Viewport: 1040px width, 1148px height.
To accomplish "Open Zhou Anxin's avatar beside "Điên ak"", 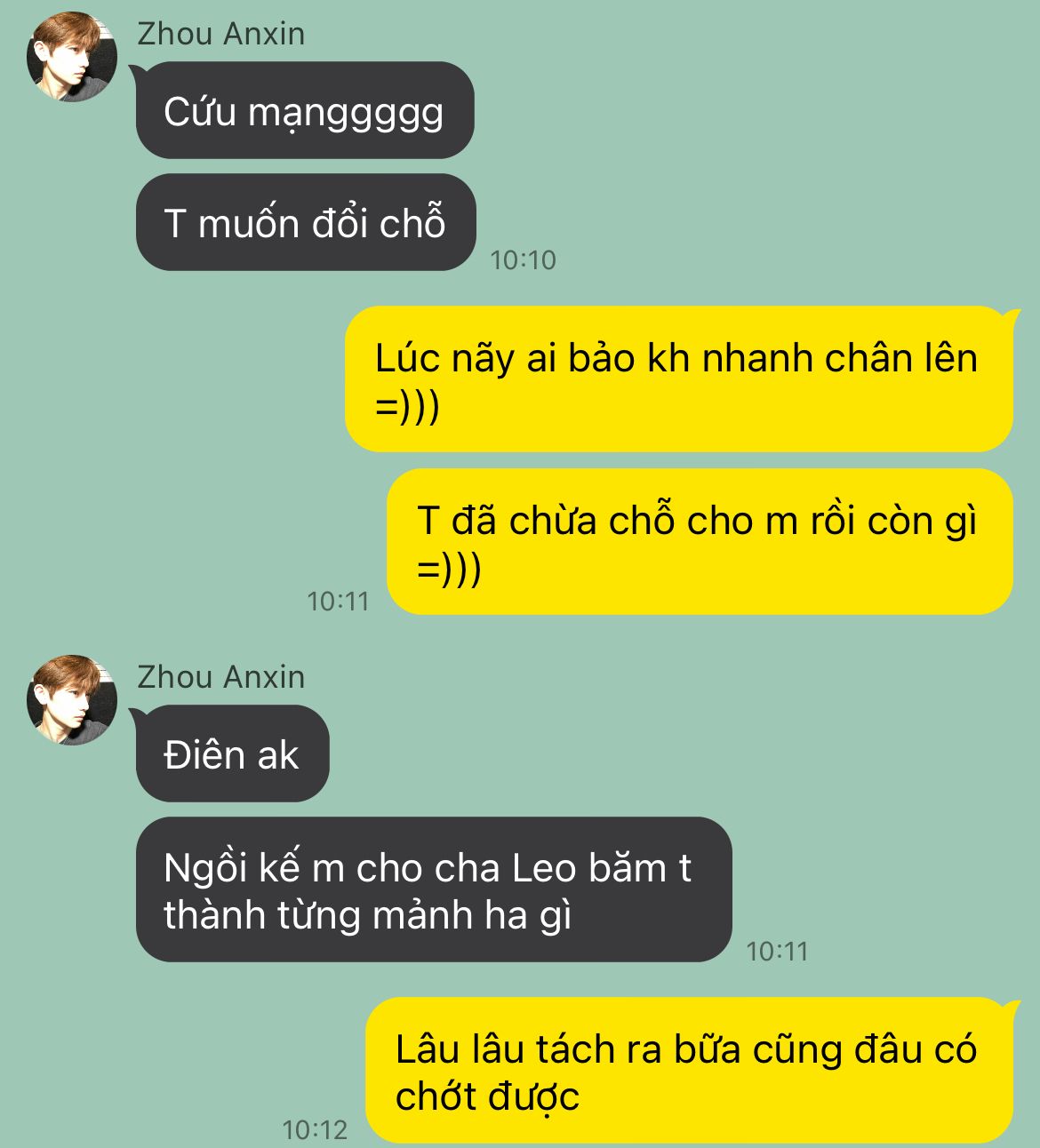I will (x=72, y=700).
